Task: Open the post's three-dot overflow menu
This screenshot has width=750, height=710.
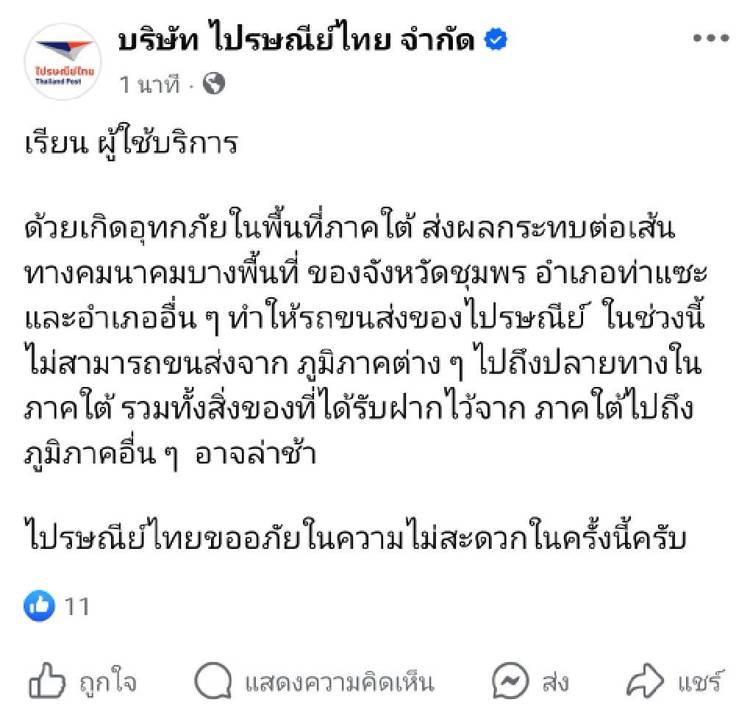Action: pyautogui.click(x=711, y=39)
